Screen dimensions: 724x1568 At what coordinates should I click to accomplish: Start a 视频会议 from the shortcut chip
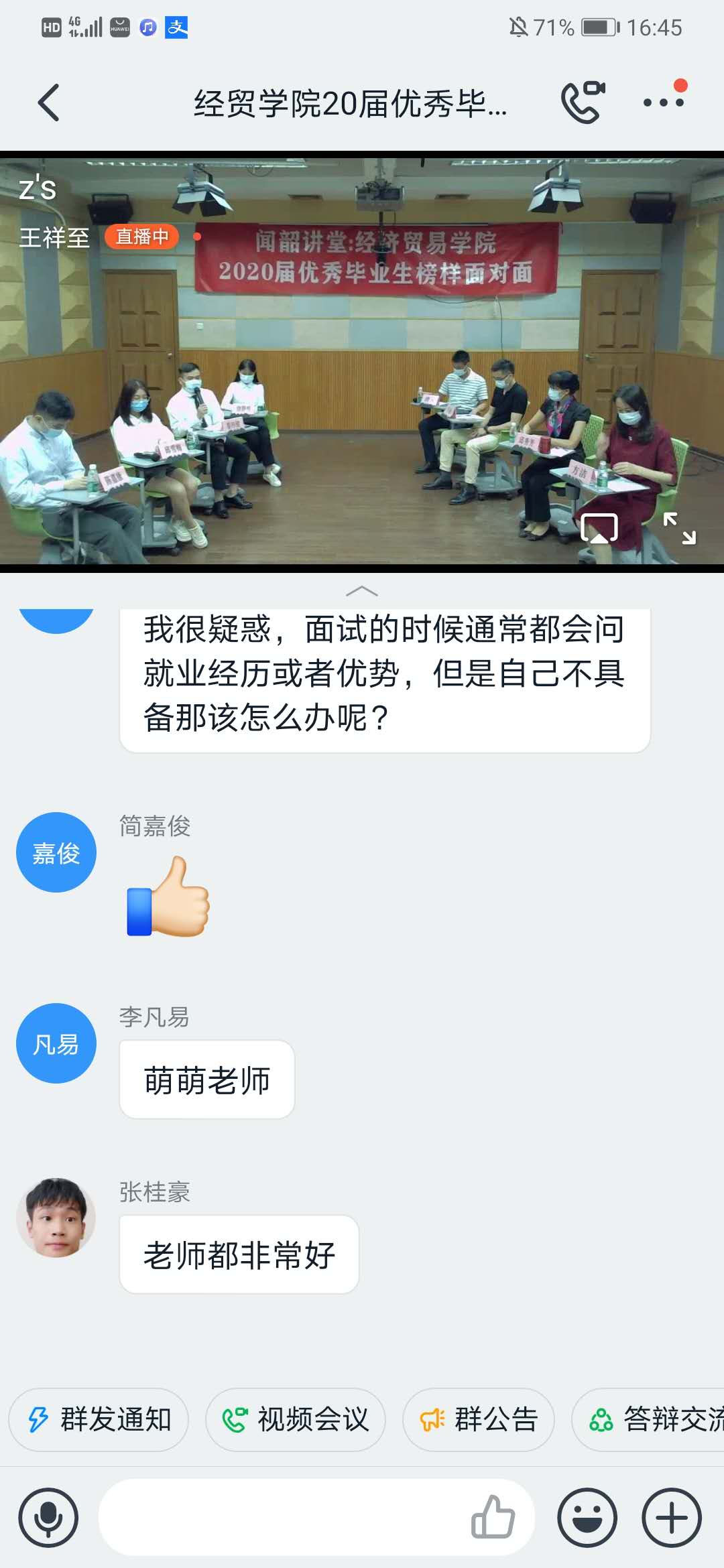pos(295,1419)
